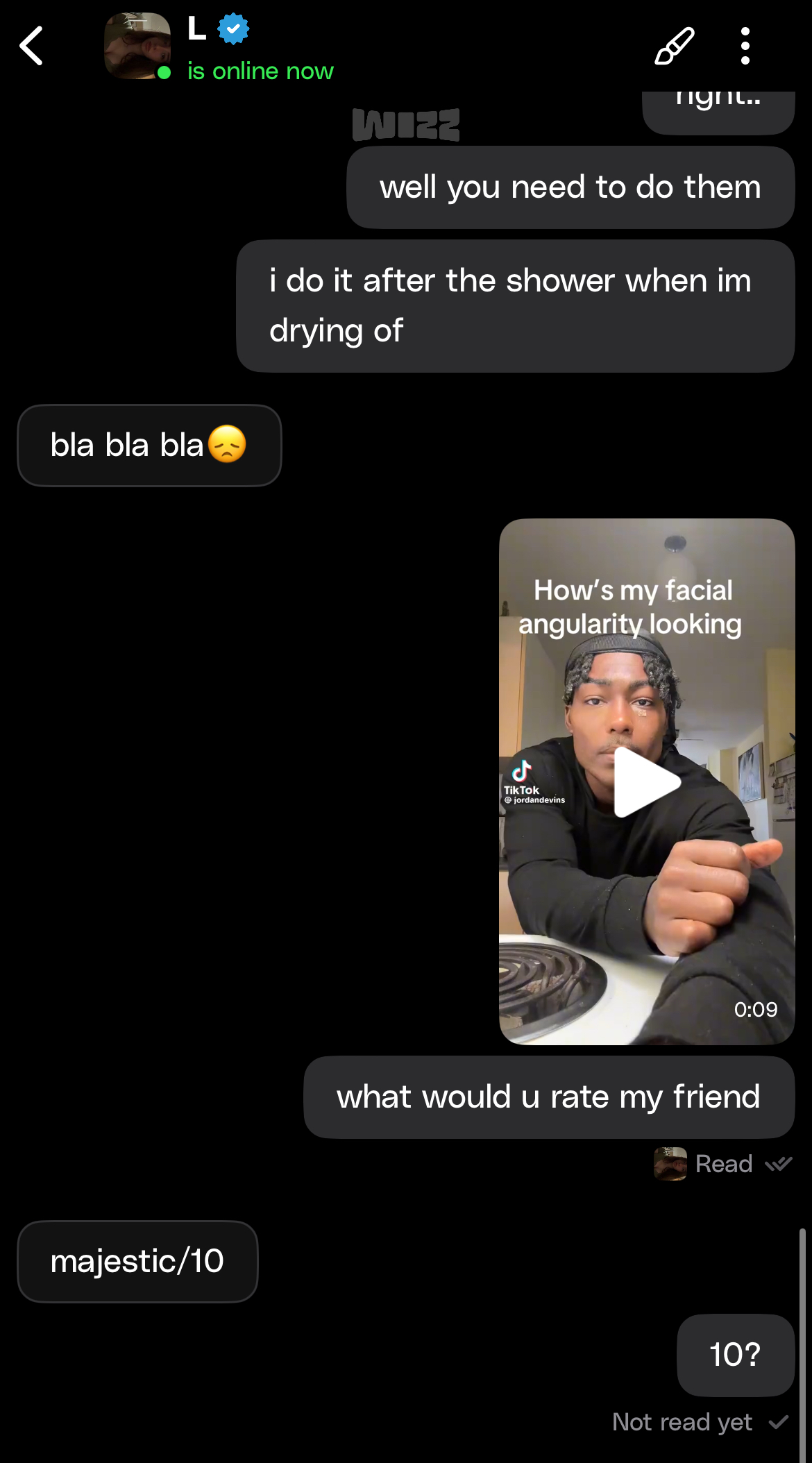Open the three-dot overflow menu
Image resolution: width=812 pixels, height=1463 pixels.
tap(745, 46)
